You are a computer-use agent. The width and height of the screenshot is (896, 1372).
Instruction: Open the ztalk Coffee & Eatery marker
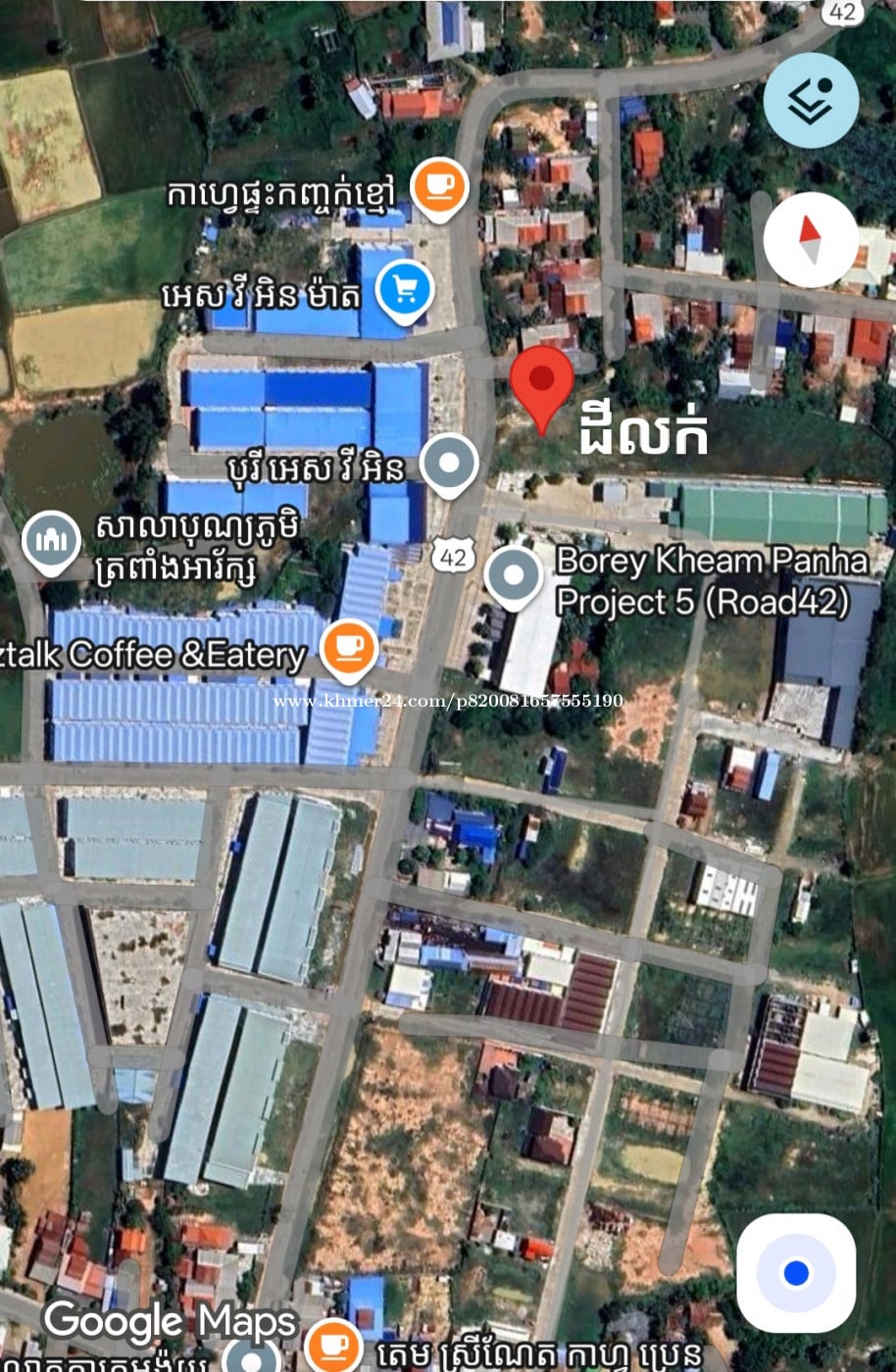point(349,647)
